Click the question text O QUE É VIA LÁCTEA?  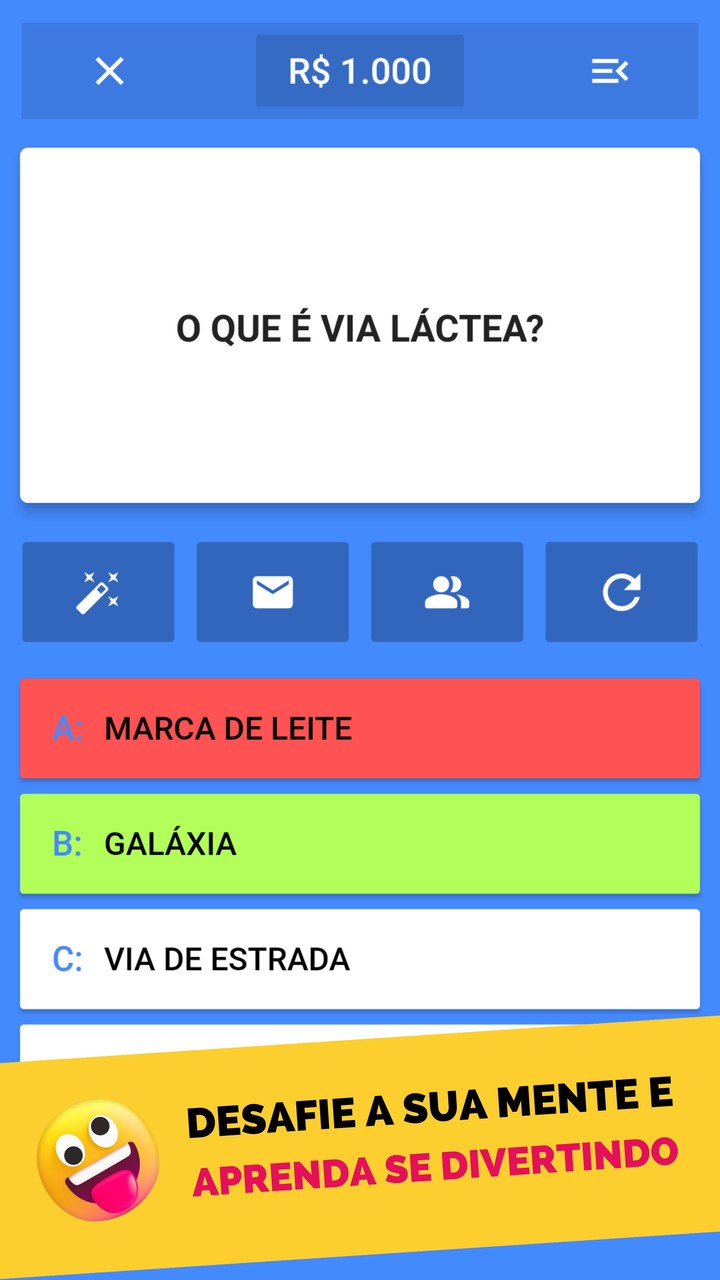point(359,325)
